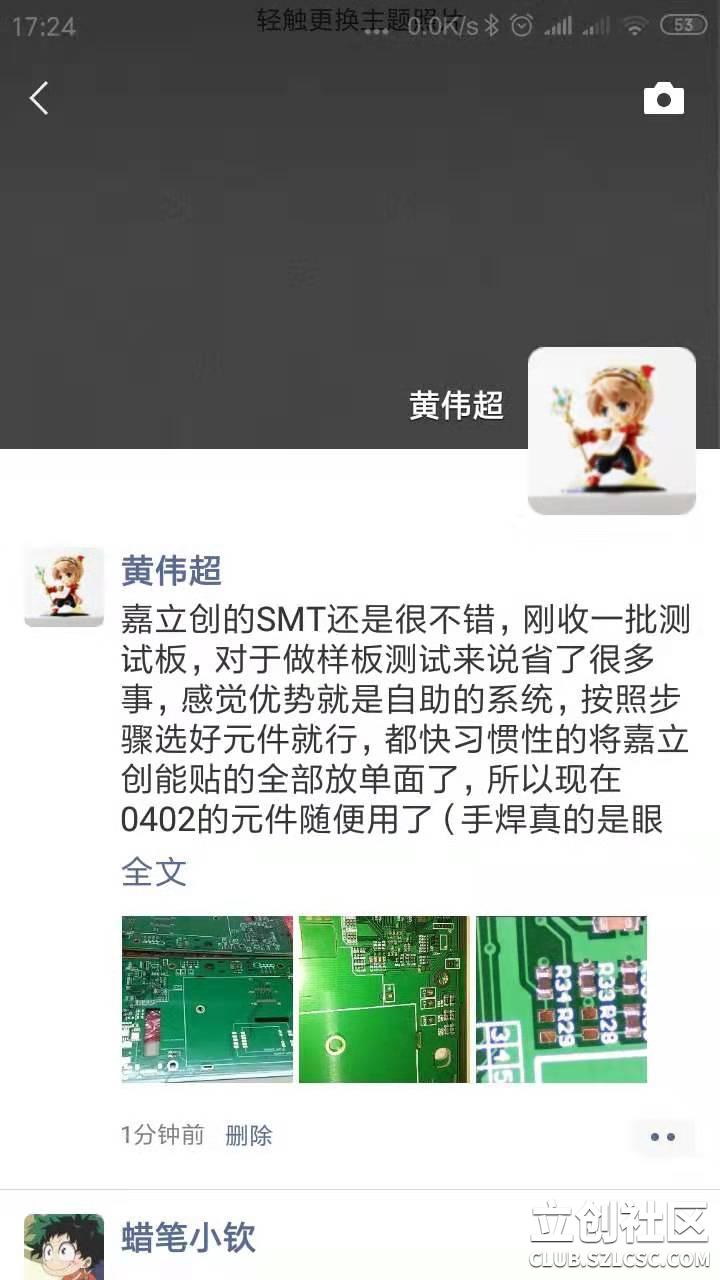Tap 蜡笔小钦's avatar
This screenshot has height=1280, width=720.
64,1246
